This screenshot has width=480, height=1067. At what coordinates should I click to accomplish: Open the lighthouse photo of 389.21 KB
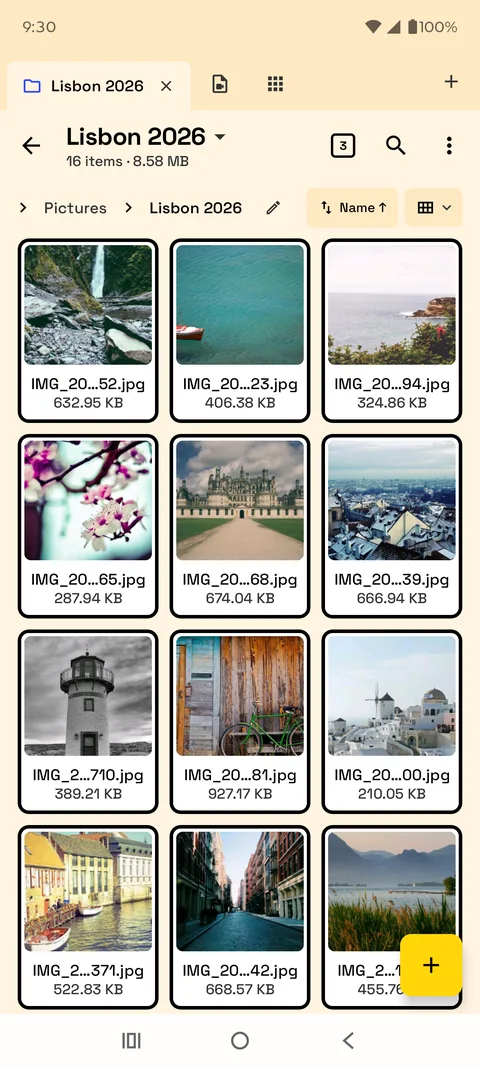pos(88,721)
